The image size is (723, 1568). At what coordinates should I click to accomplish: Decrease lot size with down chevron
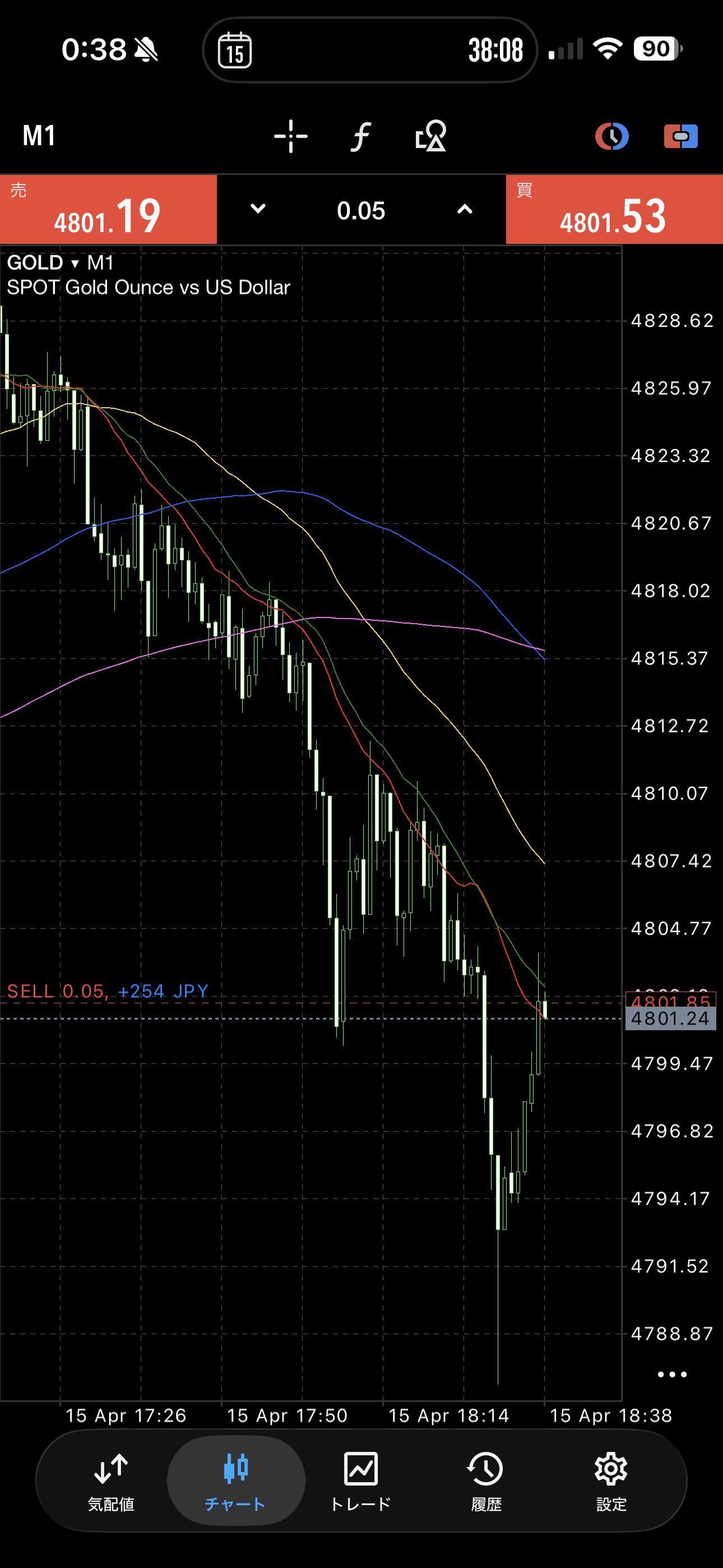click(258, 209)
